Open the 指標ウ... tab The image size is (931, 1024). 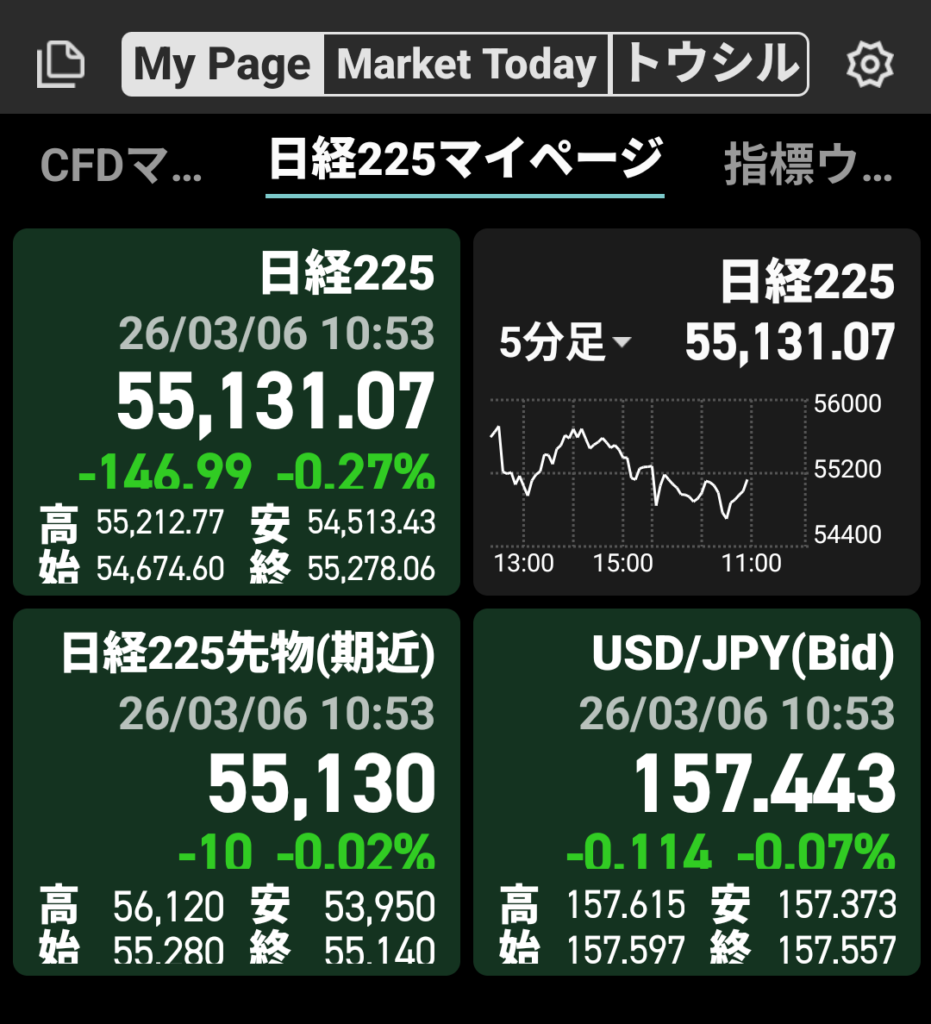tap(808, 166)
